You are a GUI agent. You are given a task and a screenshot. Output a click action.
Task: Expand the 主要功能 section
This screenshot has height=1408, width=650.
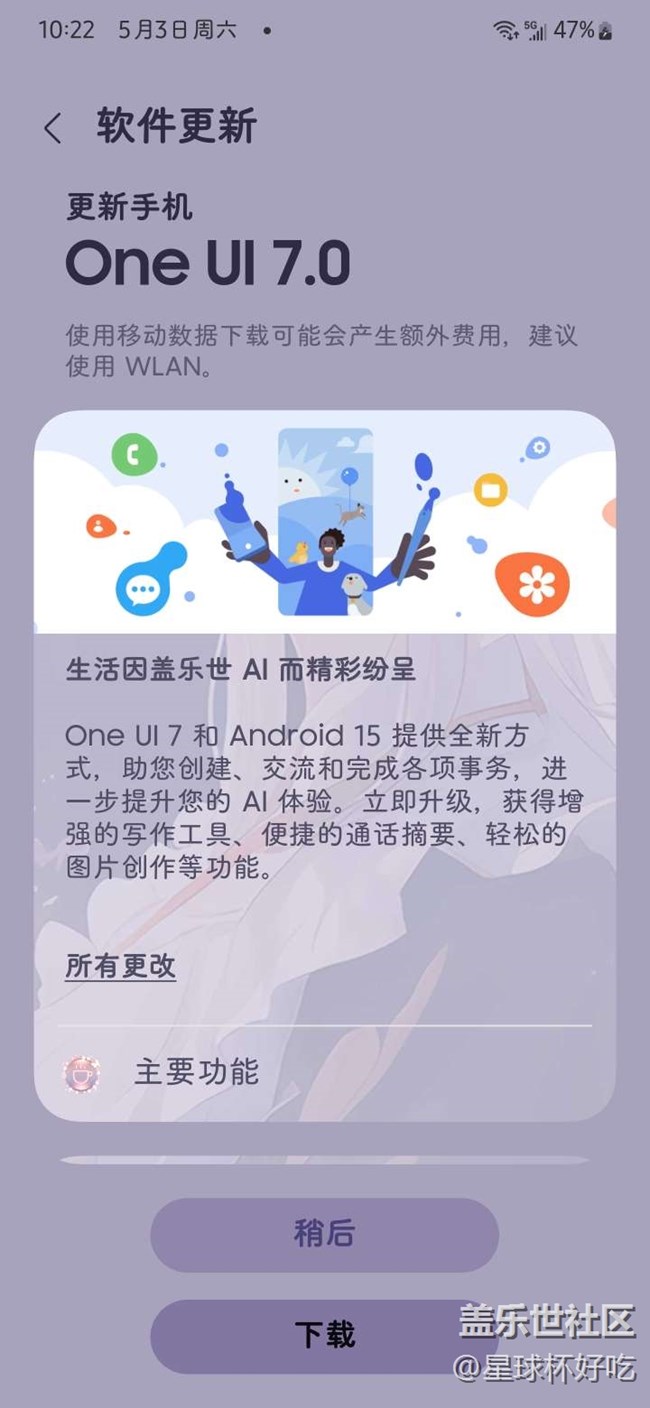coord(197,1072)
